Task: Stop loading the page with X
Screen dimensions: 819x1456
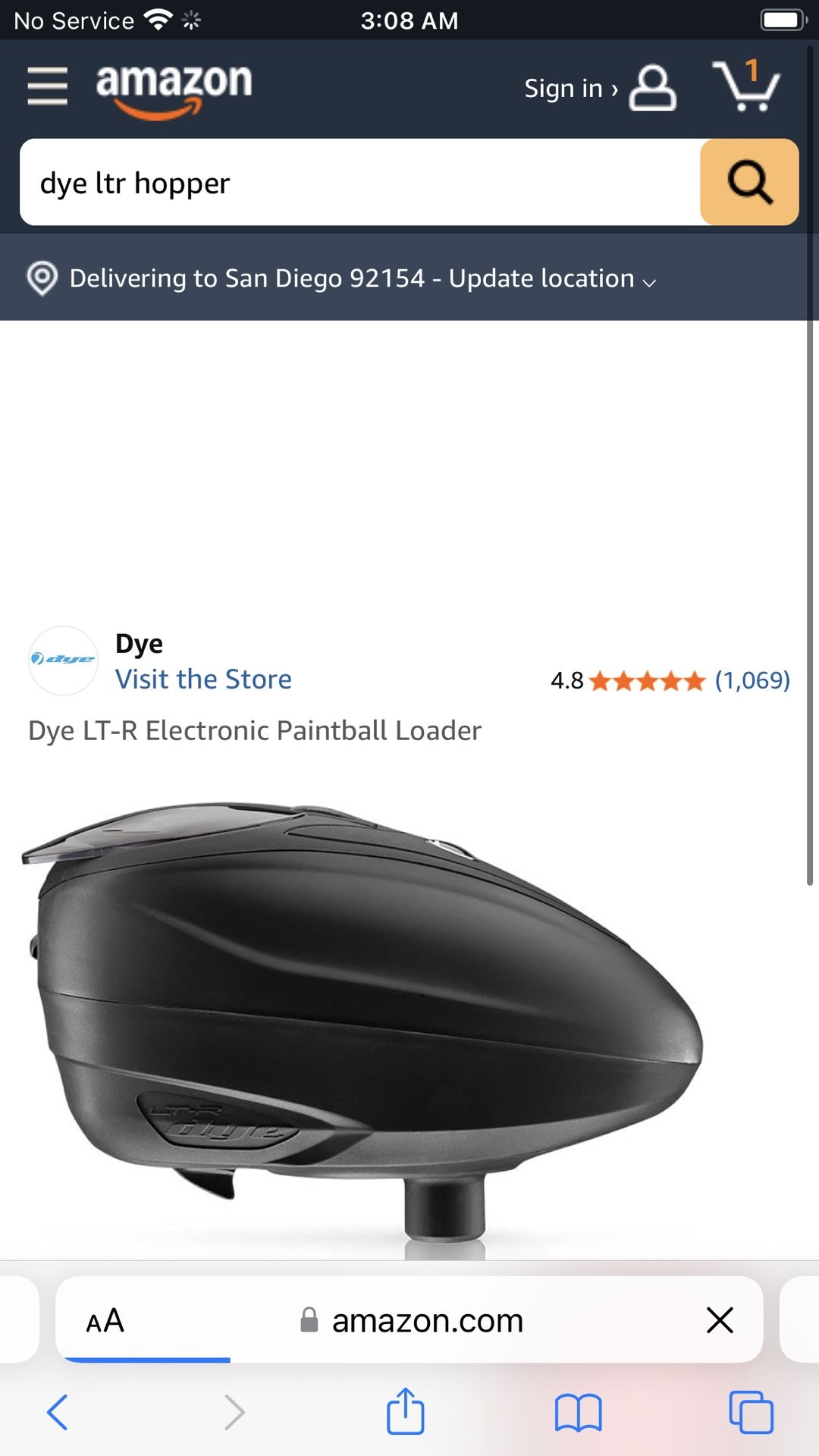Action: coord(720,1320)
